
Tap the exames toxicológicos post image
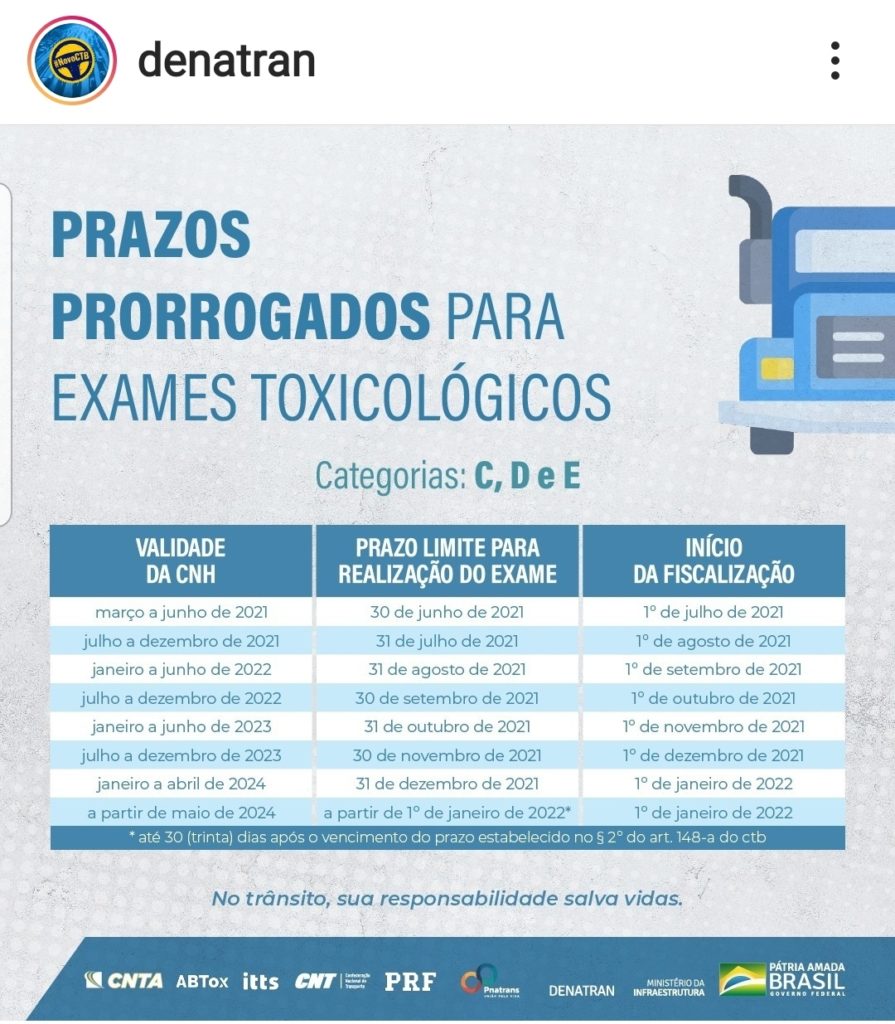448,573
